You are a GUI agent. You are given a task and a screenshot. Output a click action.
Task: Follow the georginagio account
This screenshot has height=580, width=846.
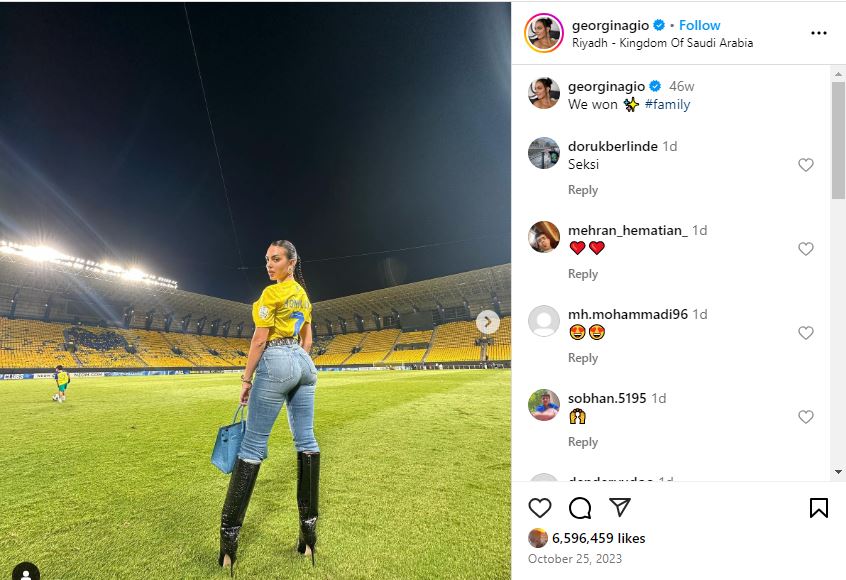coord(700,25)
